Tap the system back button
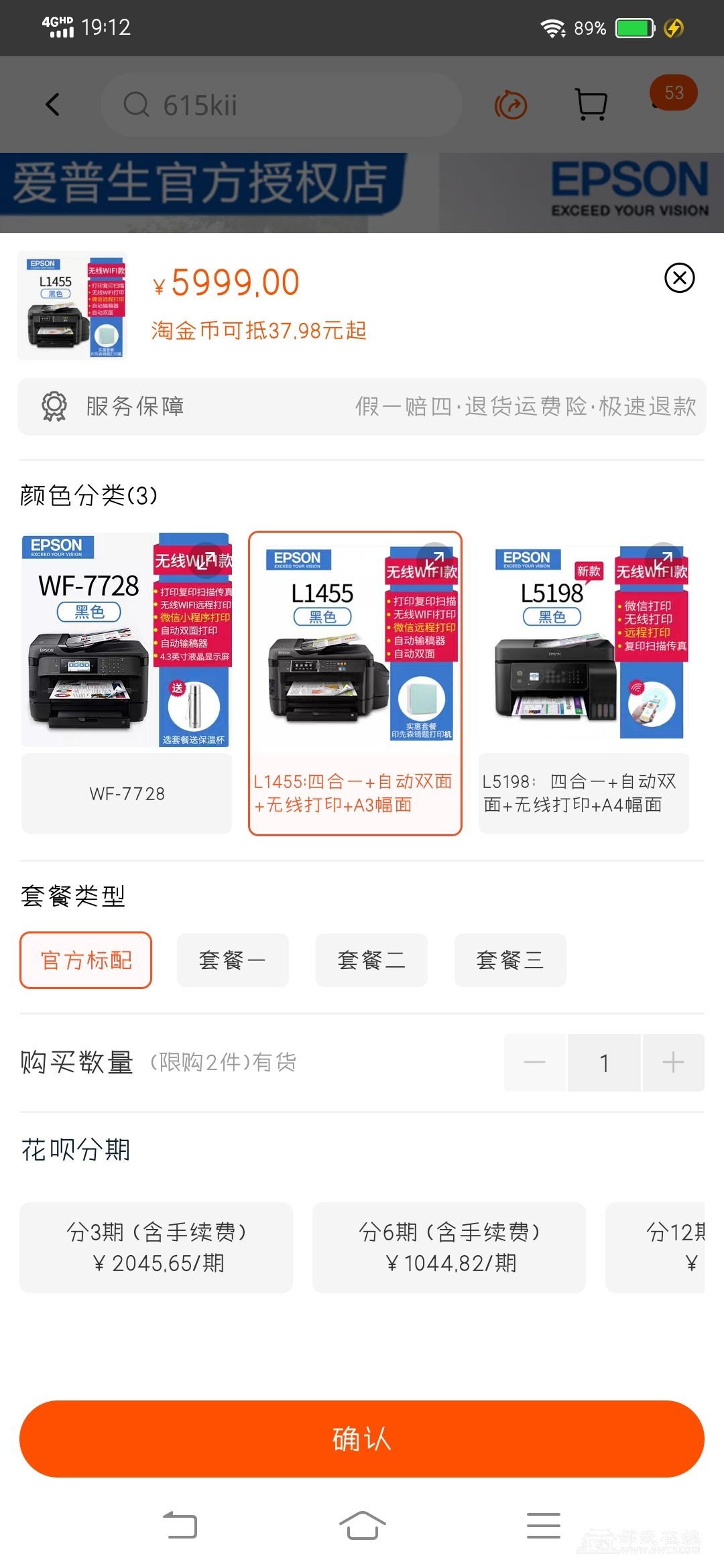This screenshot has height=1568, width=724. click(x=180, y=1525)
